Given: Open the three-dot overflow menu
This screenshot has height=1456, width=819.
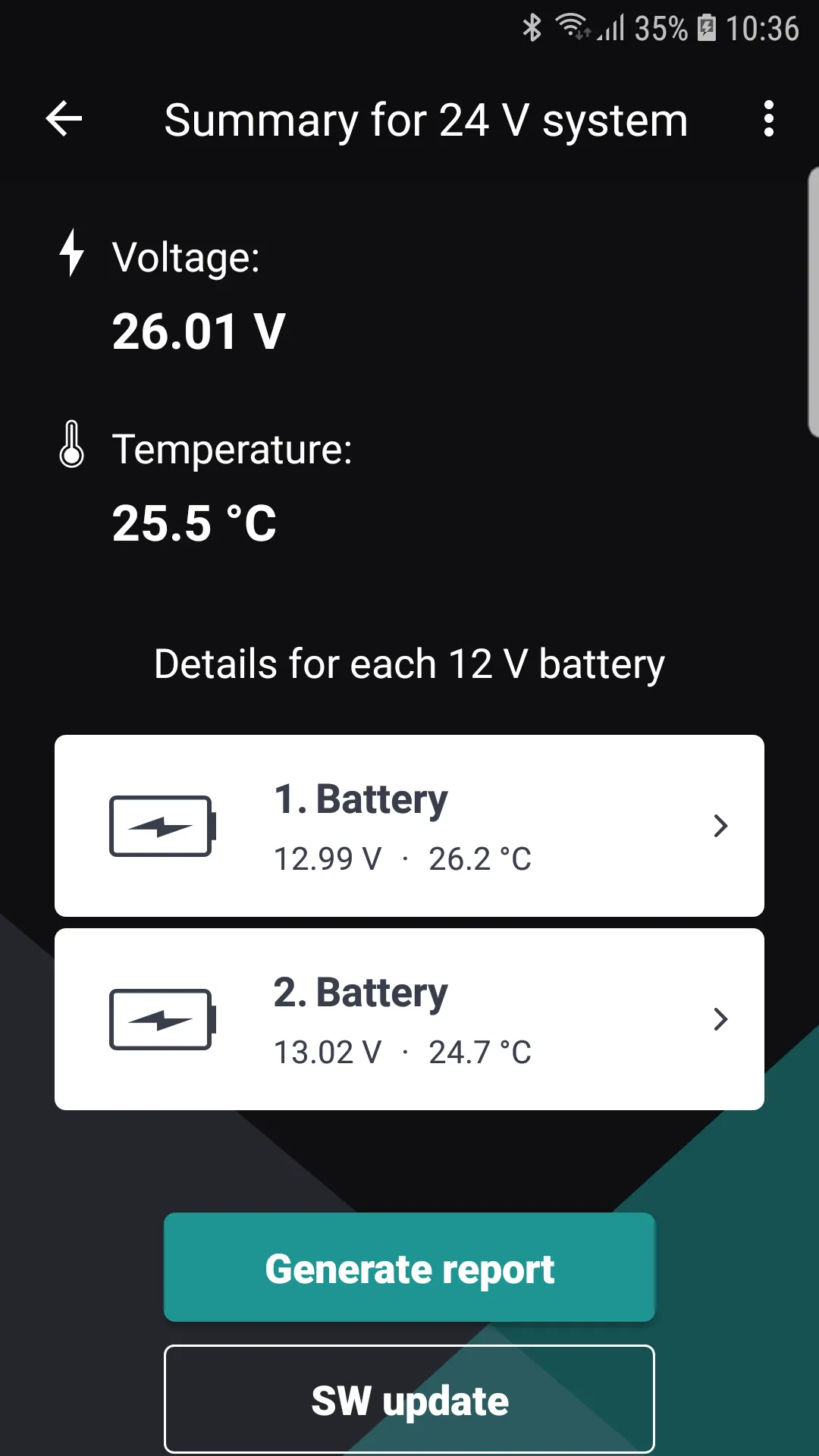Looking at the screenshot, I should coord(768,119).
